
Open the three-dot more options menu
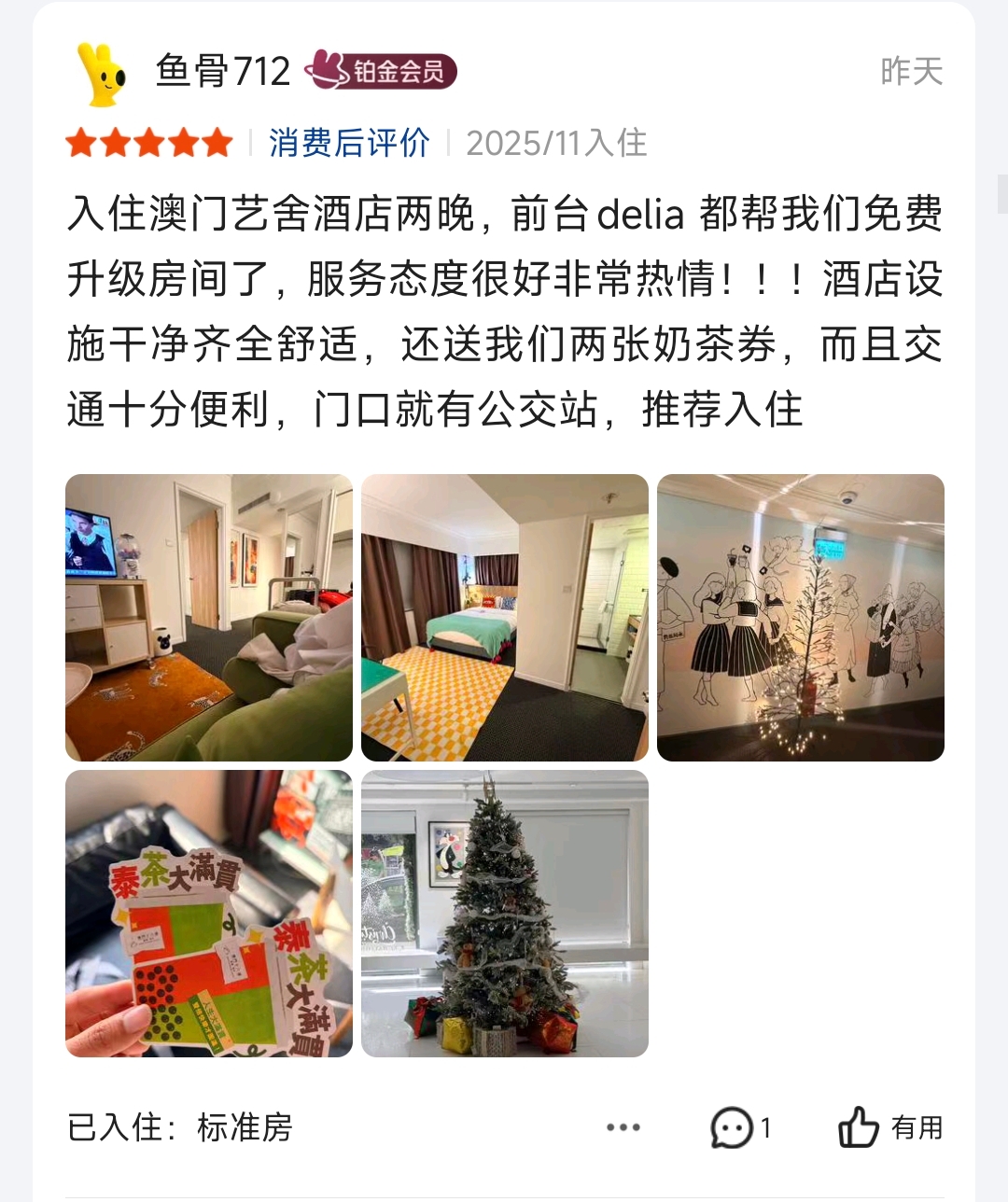coord(623,1127)
